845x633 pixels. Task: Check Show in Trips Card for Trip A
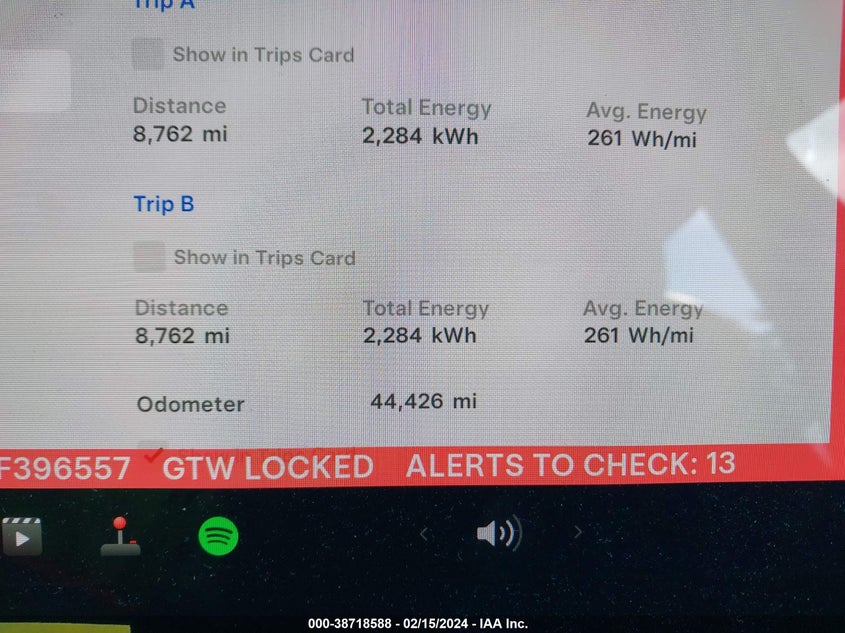pos(148,54)
